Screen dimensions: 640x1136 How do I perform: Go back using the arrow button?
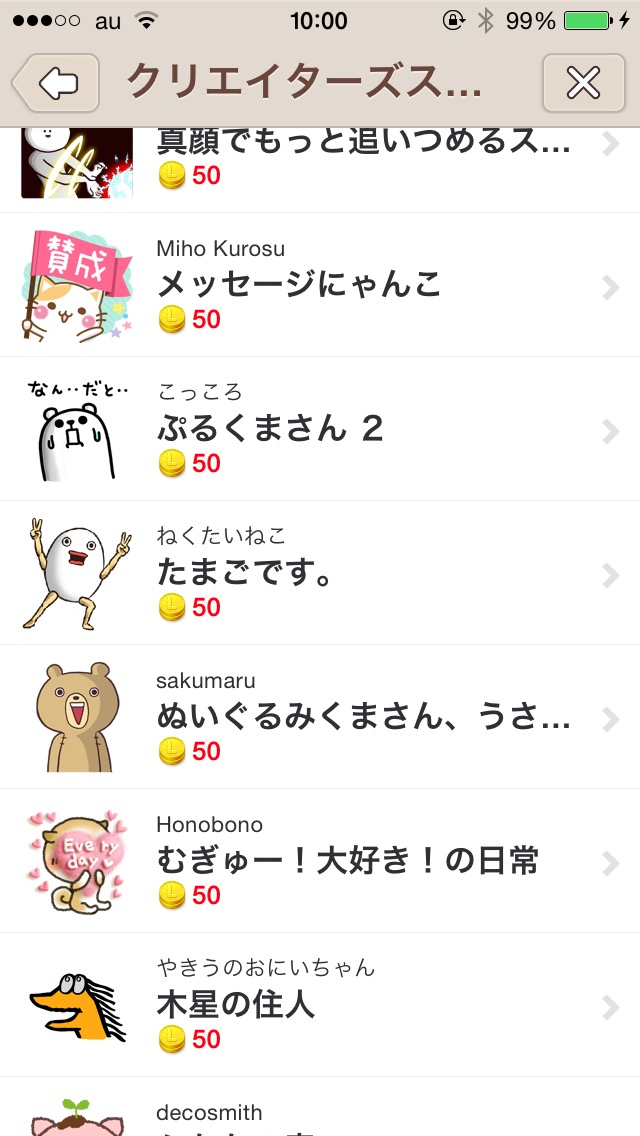point(57,82)
